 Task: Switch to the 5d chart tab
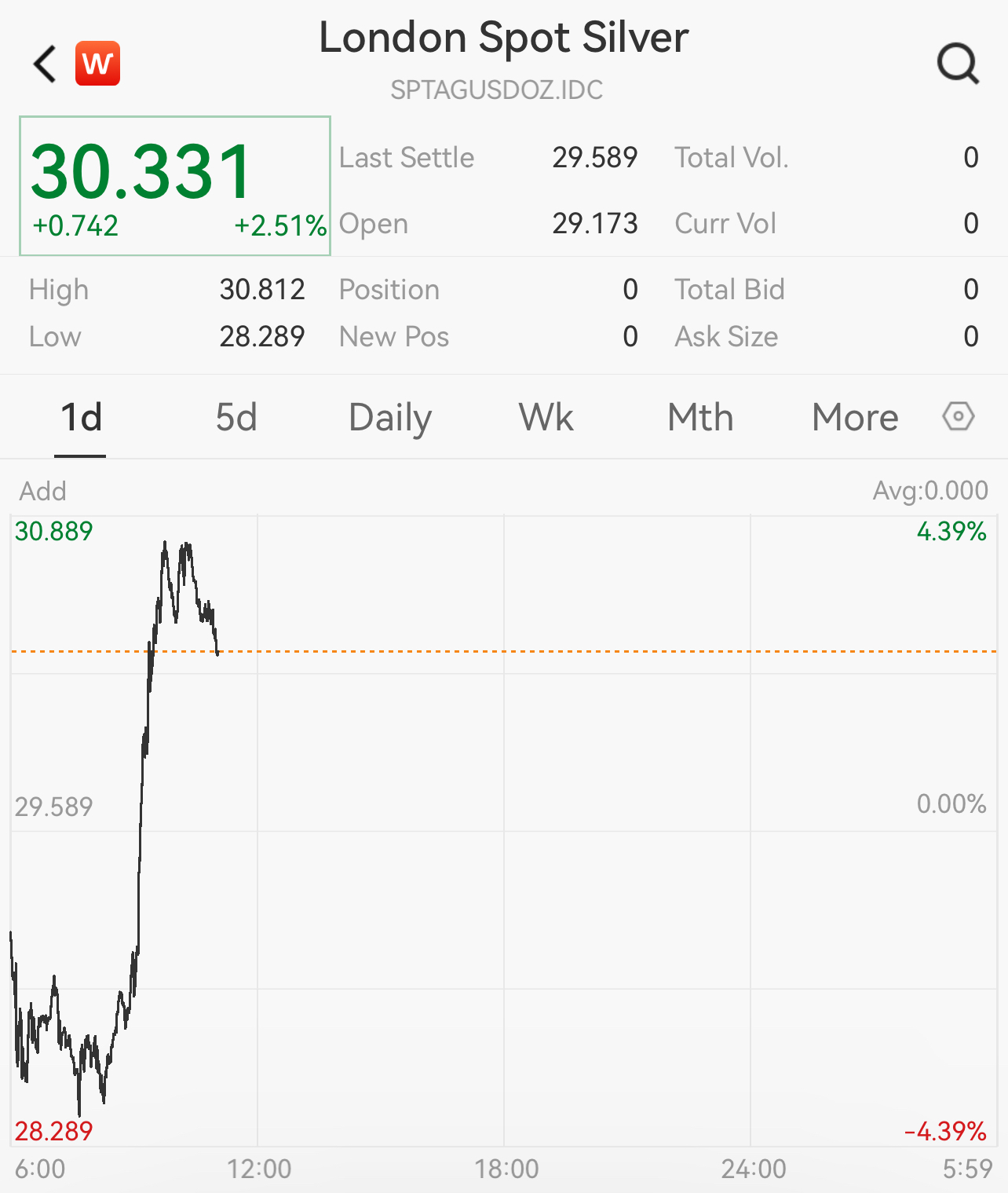click(236, 417)
